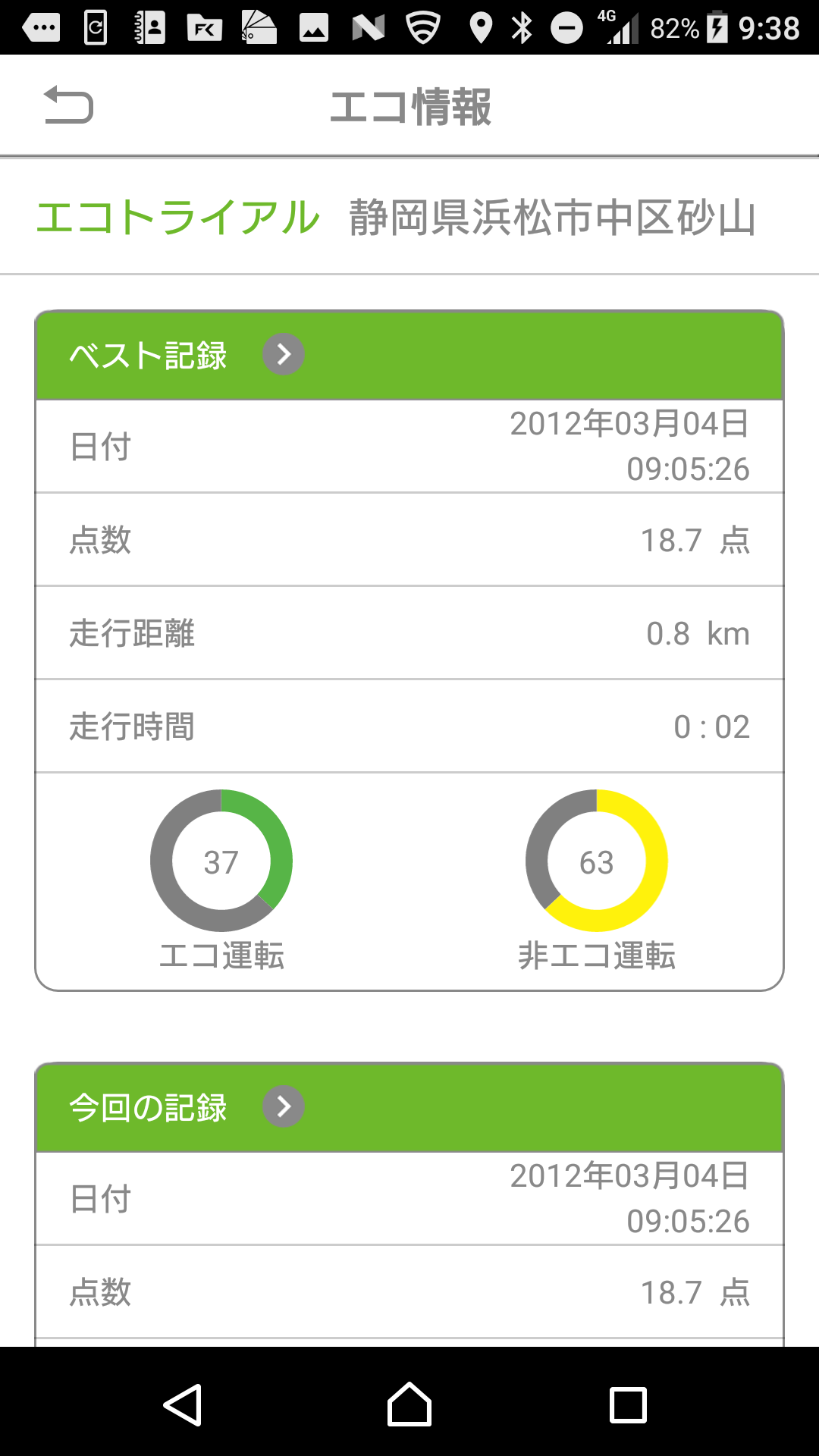Screen dimensions: 819x1456
Task: Open the ベスト記録 details chevron
Action: click(x=284, y=354)
